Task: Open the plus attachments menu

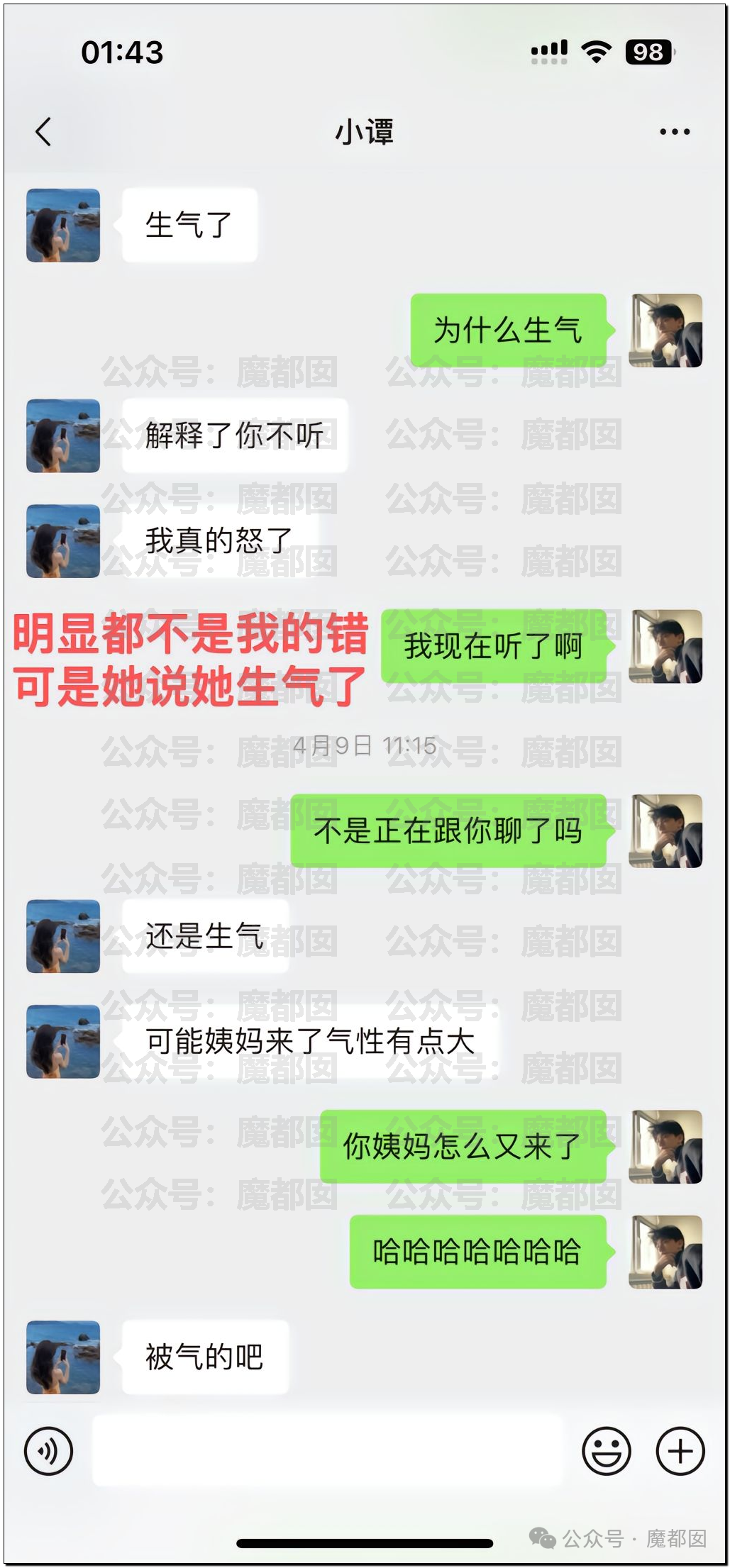Action: coord(680,1451)
